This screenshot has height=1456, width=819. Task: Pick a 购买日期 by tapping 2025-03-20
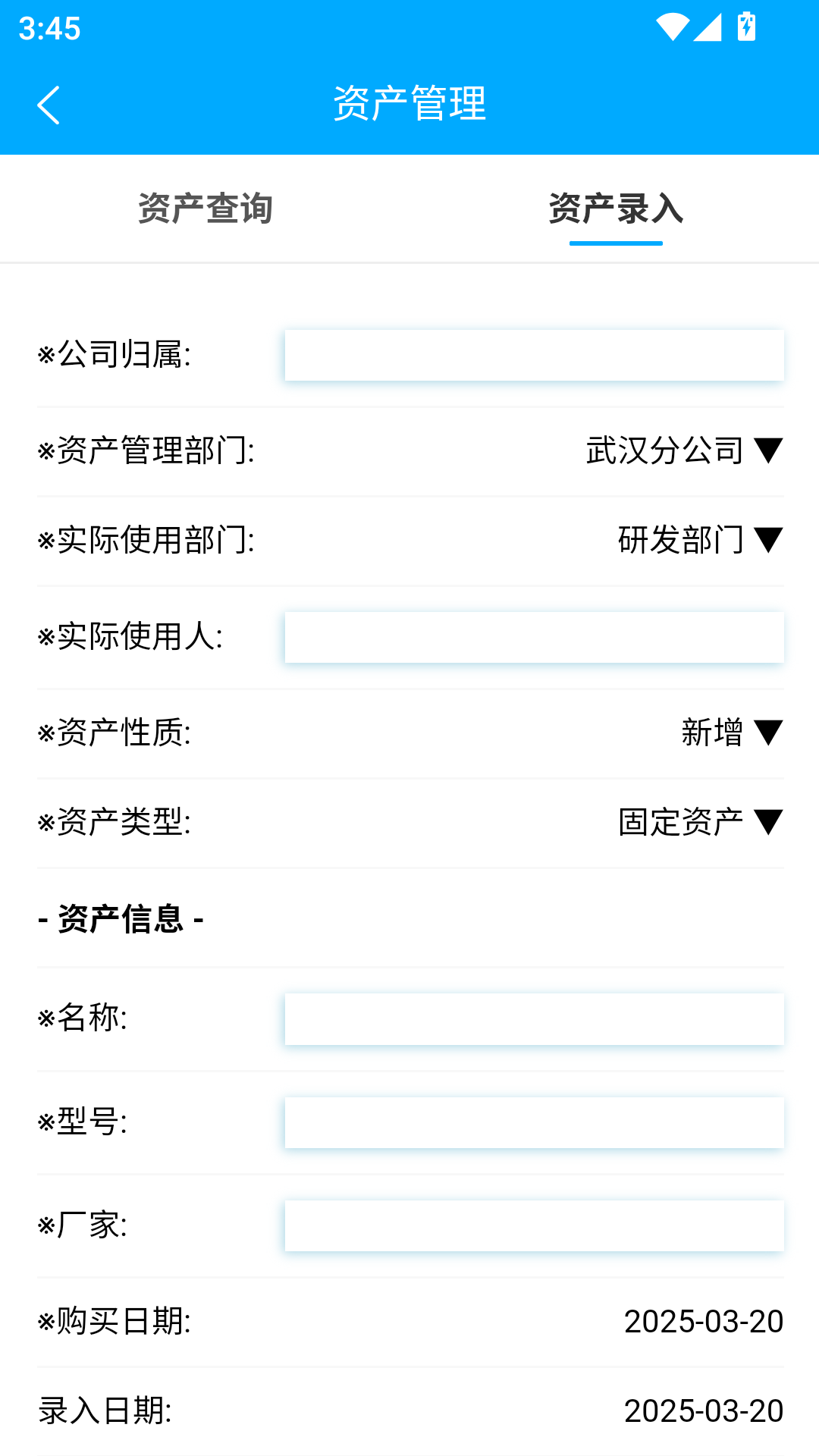pyautogui.click(x=703, y=1322)
